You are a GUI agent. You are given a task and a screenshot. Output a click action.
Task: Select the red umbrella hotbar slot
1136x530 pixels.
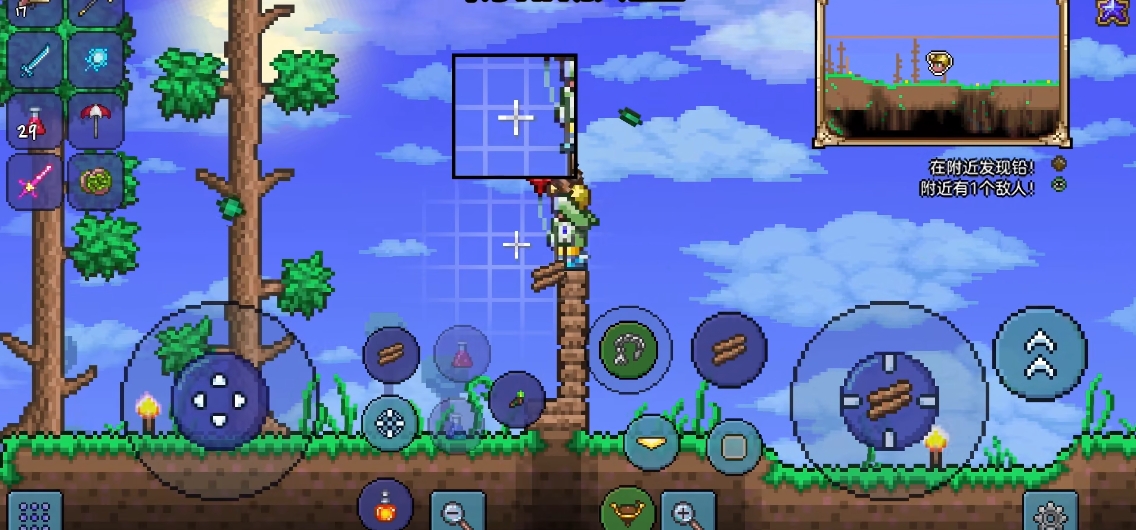coord(95,122)
